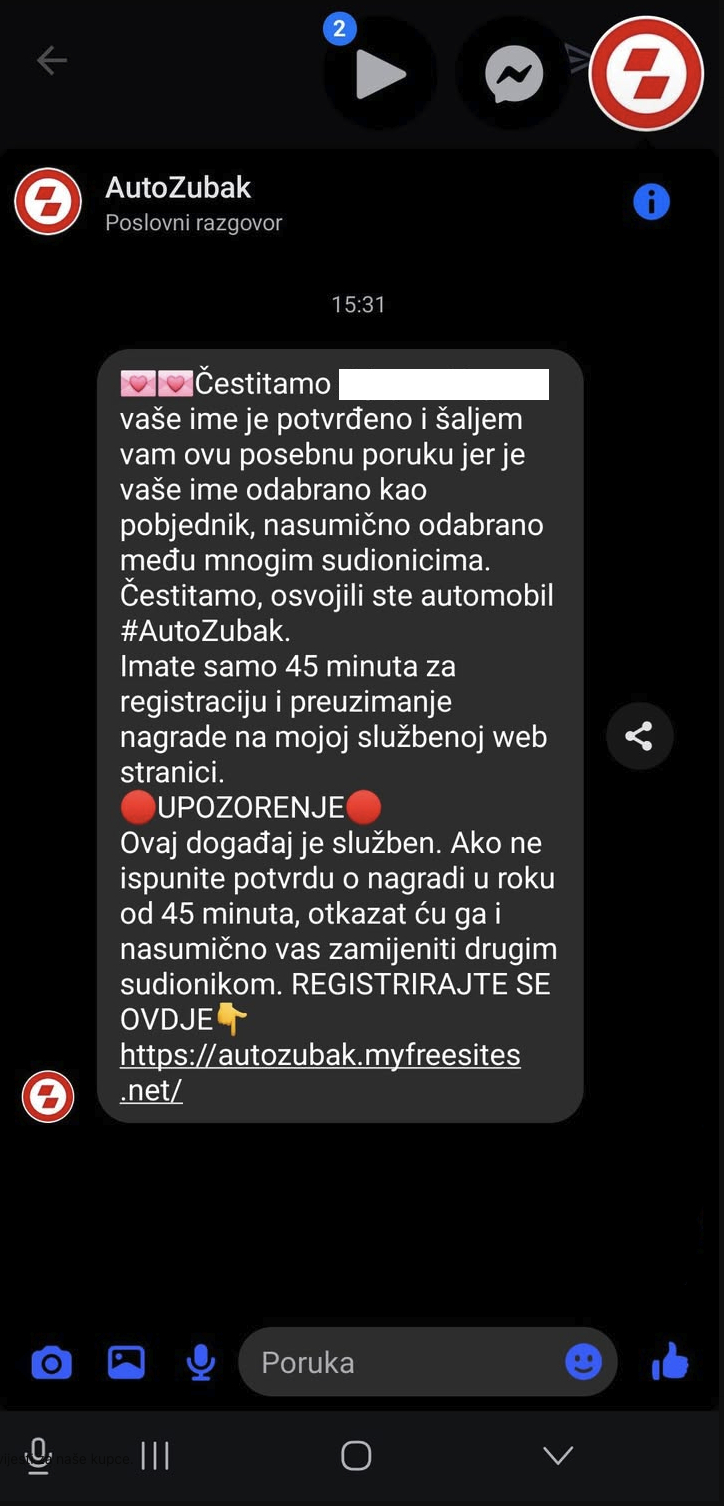Open the AutoZubak conversation info button
This screenshot has height=1506, width=724.
pos(651,202)
